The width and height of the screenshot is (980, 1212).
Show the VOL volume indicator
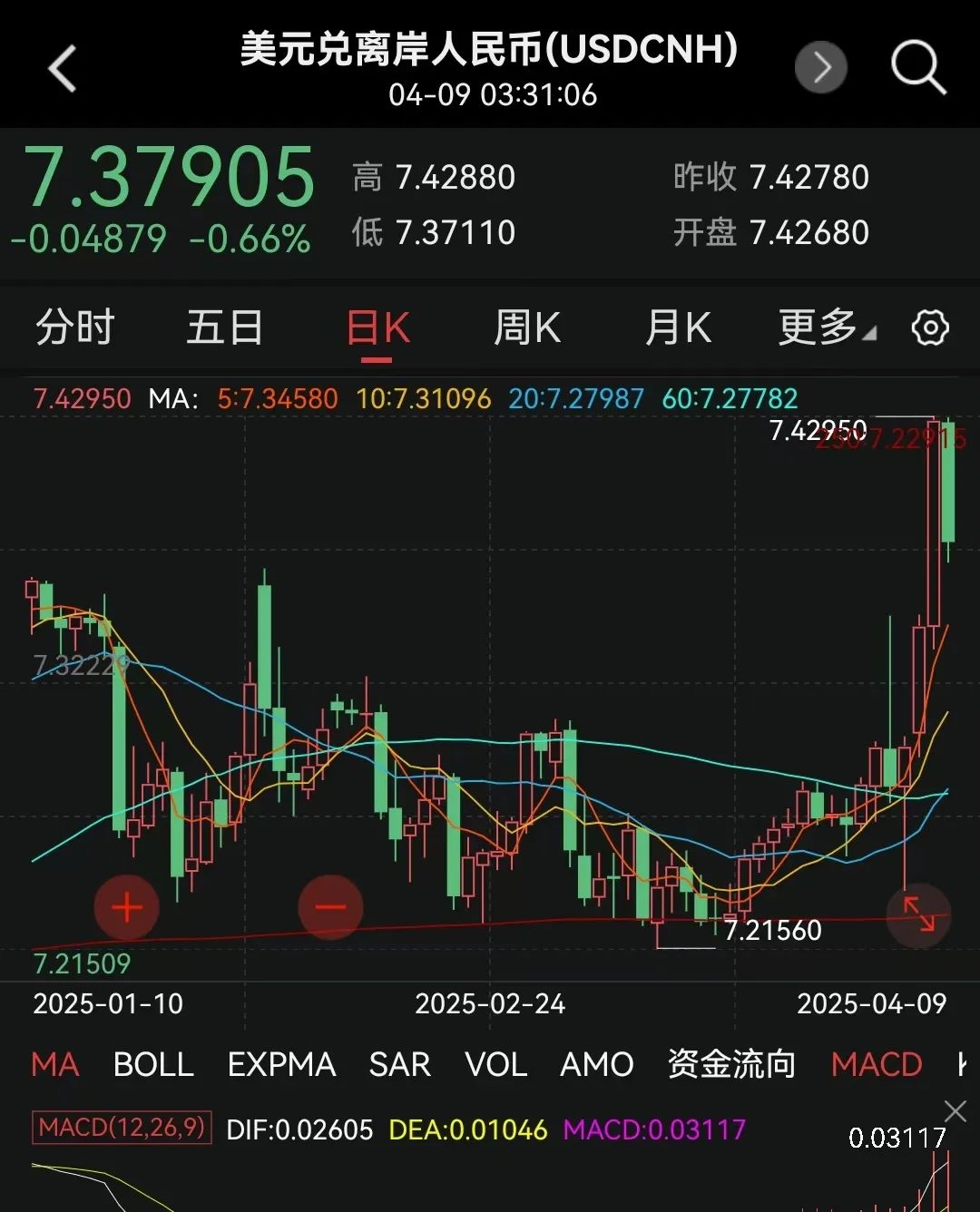(x=497, y=1064)
